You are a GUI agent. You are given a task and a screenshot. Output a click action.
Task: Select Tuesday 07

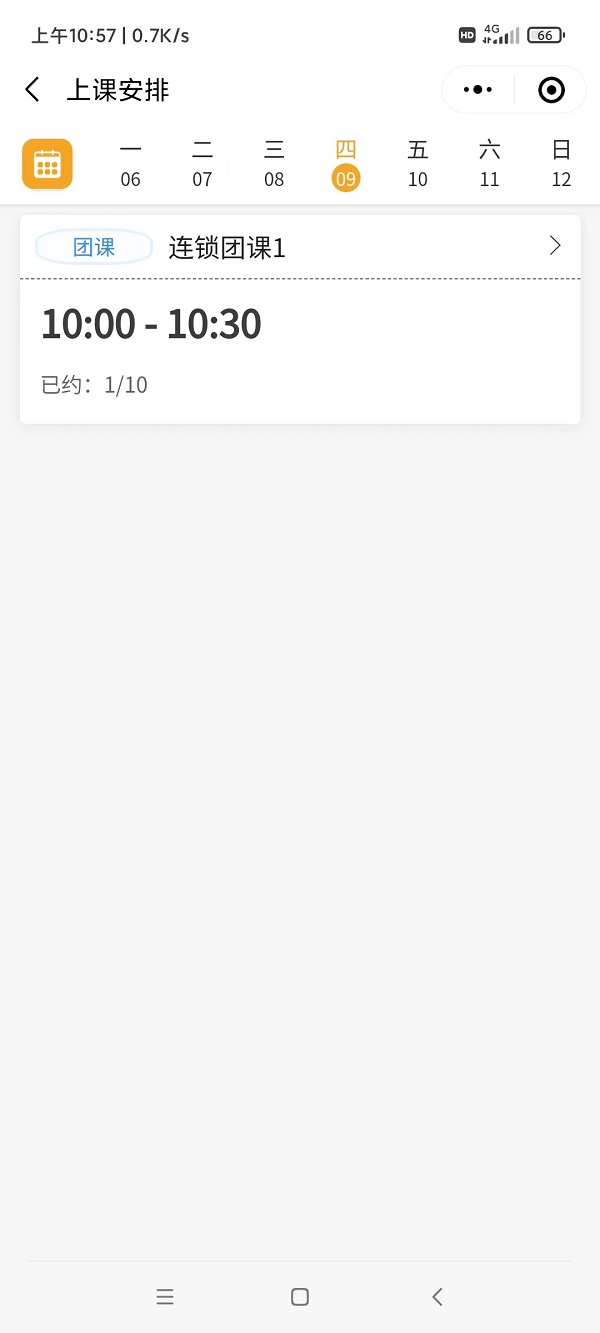point(202,165)
